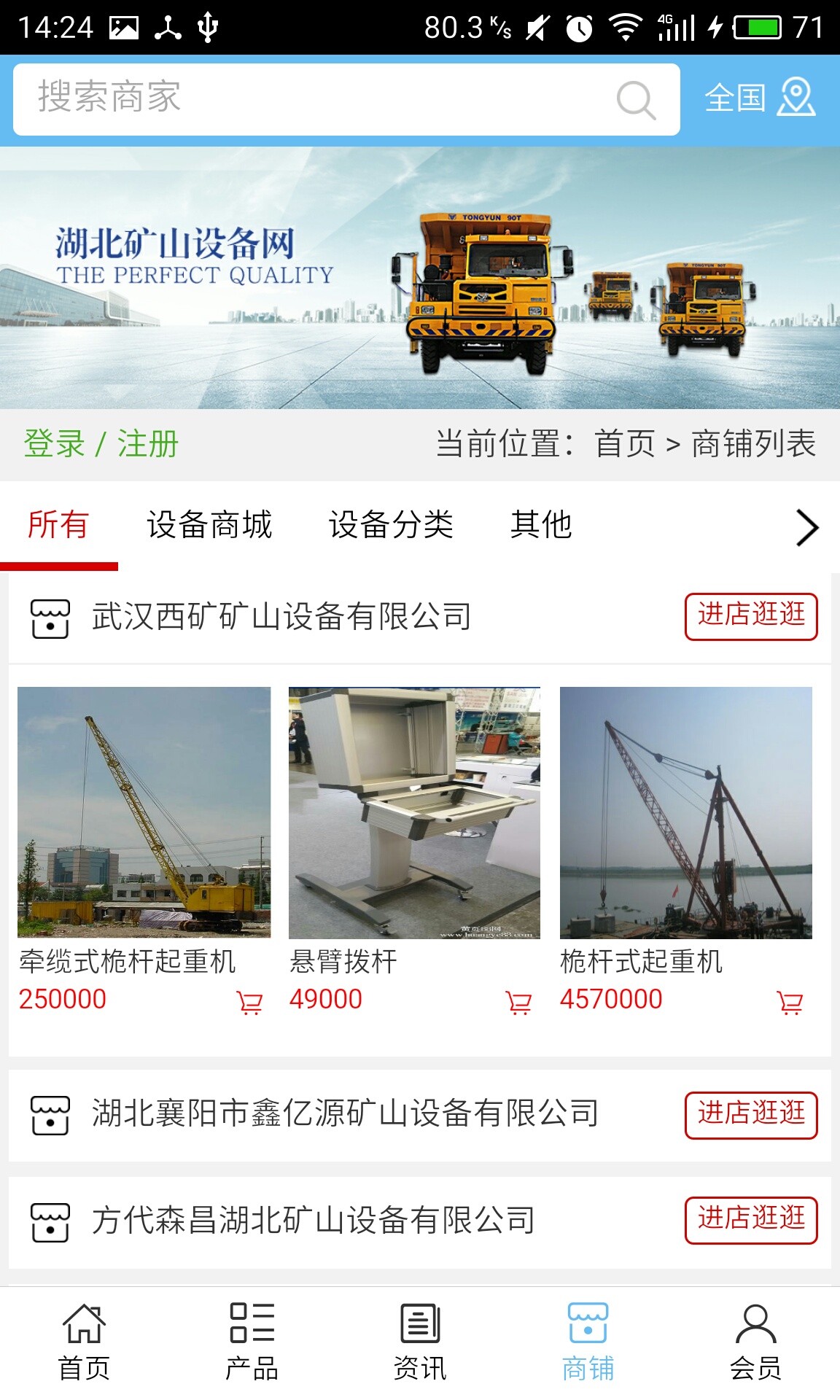Add 桅杆式起重机 to cart via cart icon
This screenshot has width=840, height=1400.
[x=788, y=1003]
